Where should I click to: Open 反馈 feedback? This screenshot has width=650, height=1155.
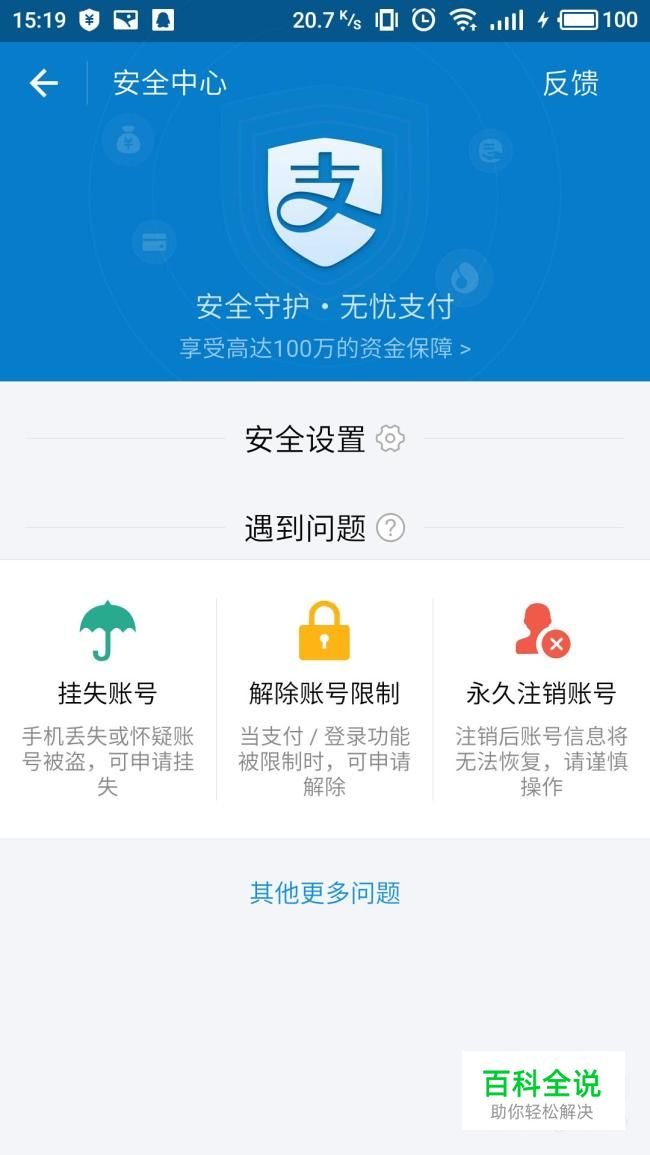pos(570,83)
